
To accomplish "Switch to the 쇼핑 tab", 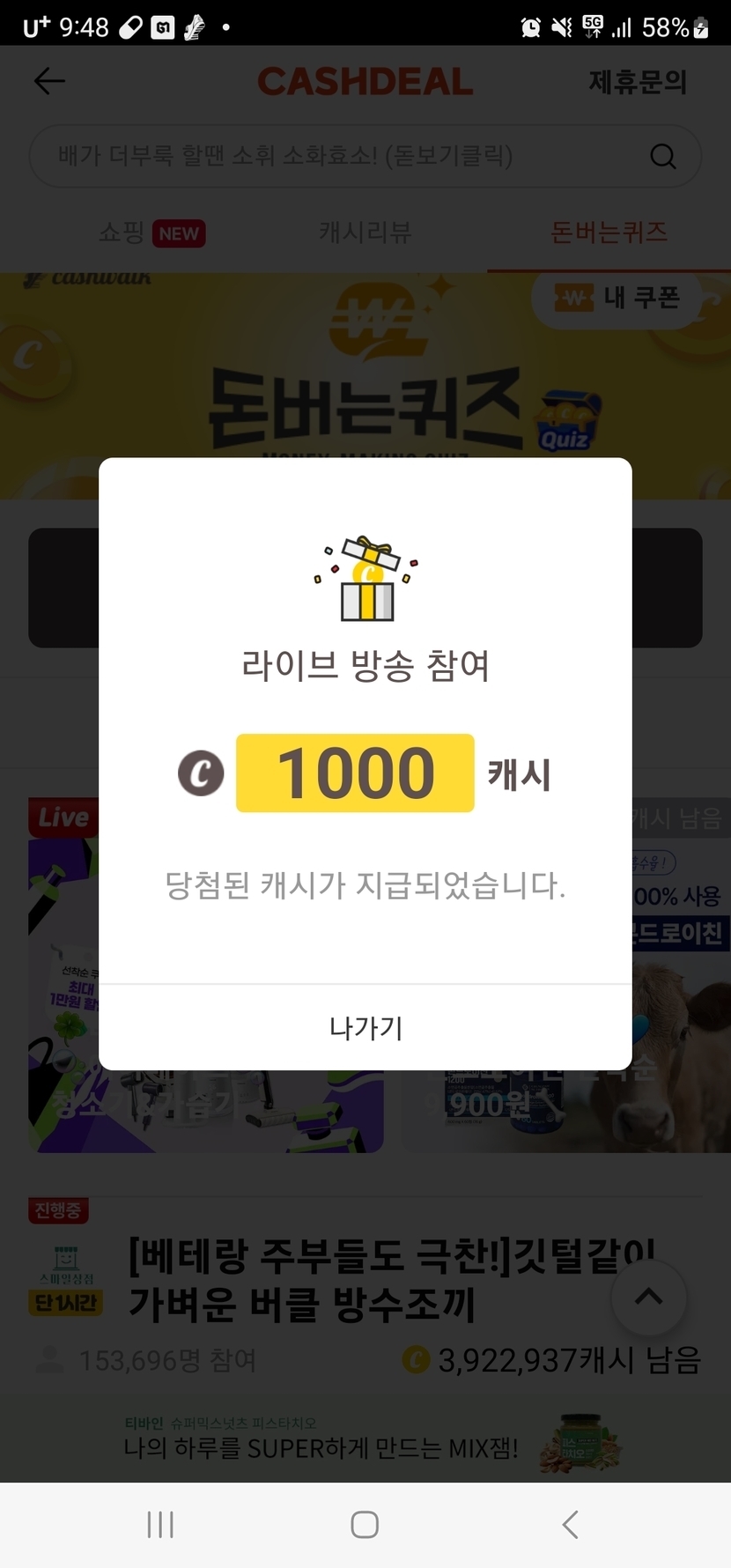I will (x=151, y=233).
